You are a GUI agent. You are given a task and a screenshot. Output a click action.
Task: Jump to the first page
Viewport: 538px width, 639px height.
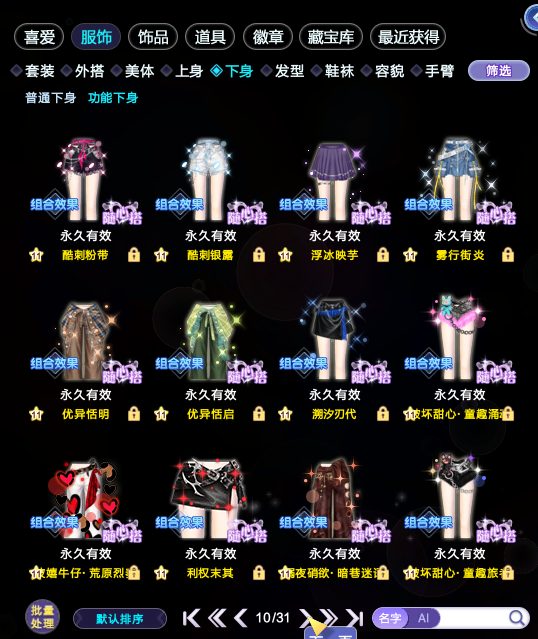tap(191, 618)
